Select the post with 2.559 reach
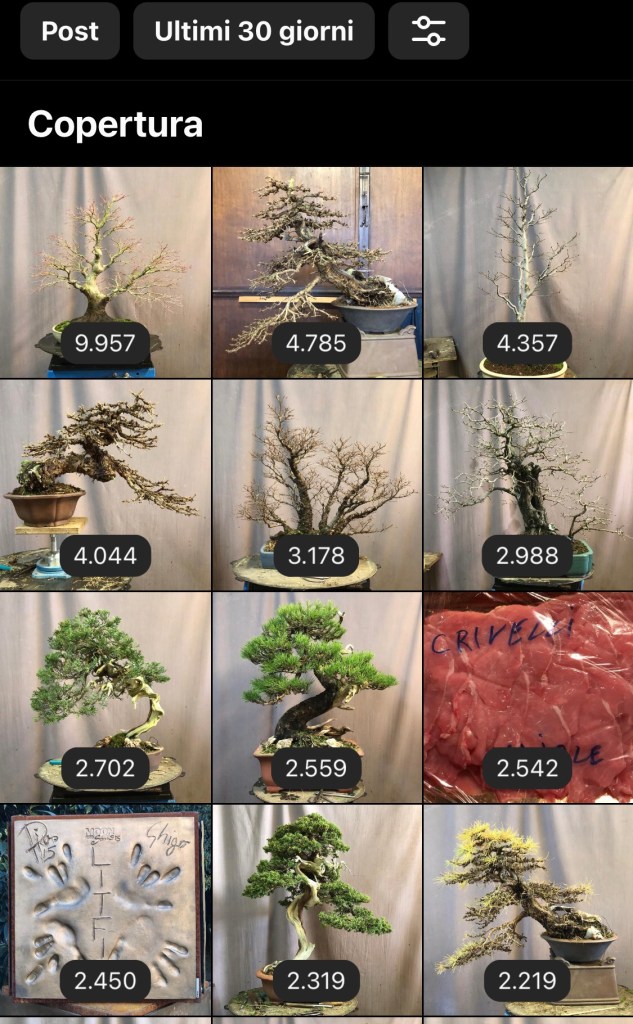633x1024 pixels. [317, 697]
